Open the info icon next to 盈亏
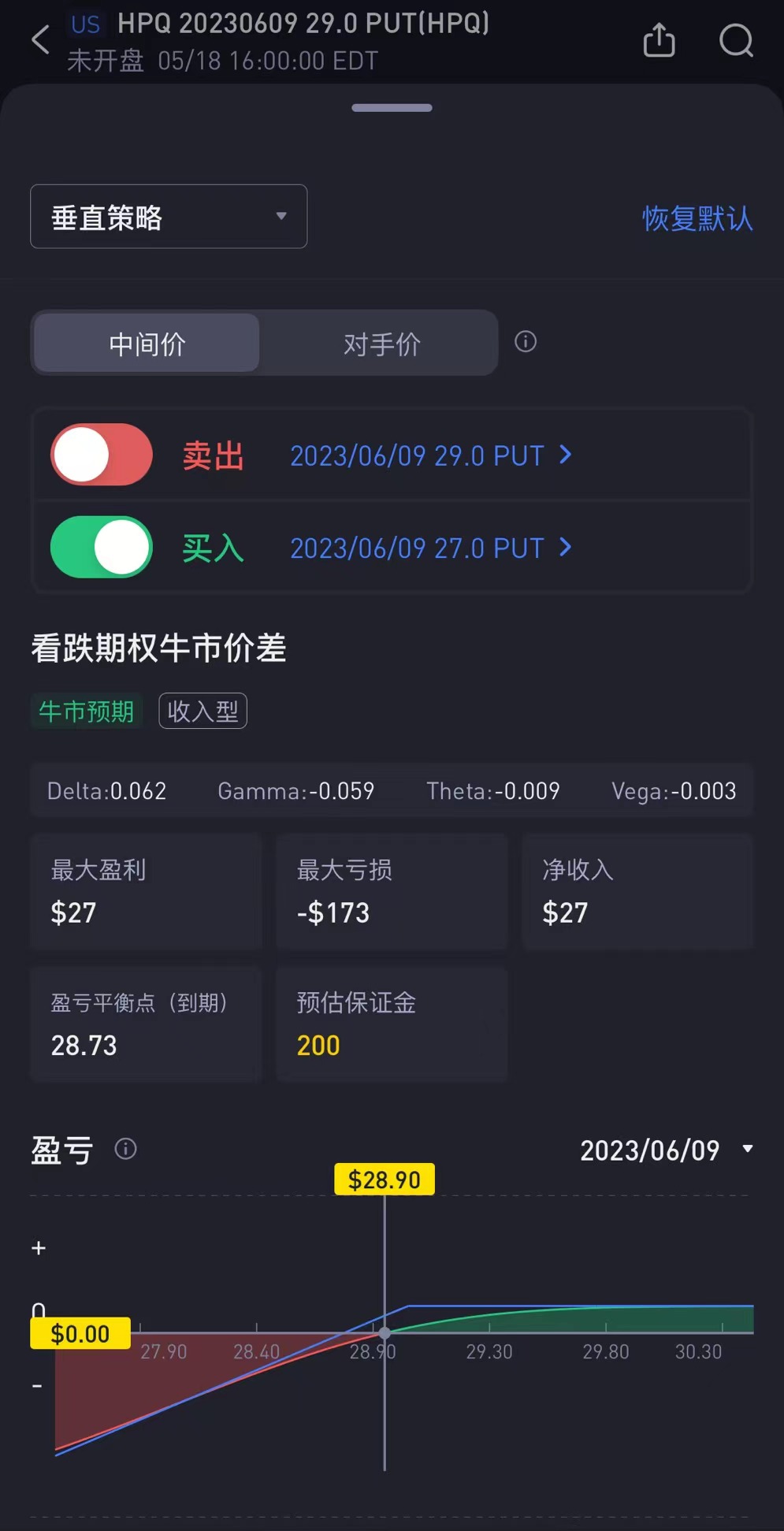Screen dimensions: 784x1531 click(126, 1149)
